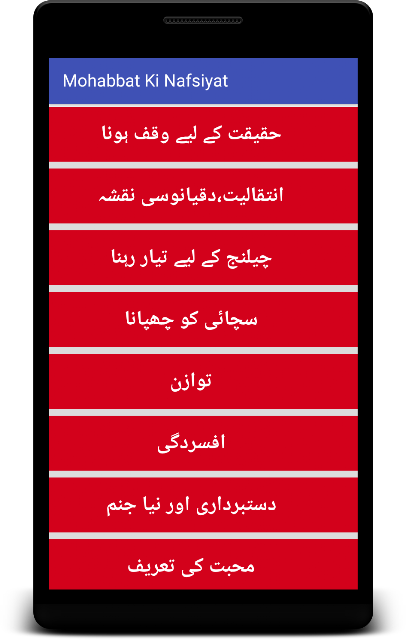The width and height of the screenshot is (406, 640).
Task: Select the افسردگی entry
Action: pos(203,443)
